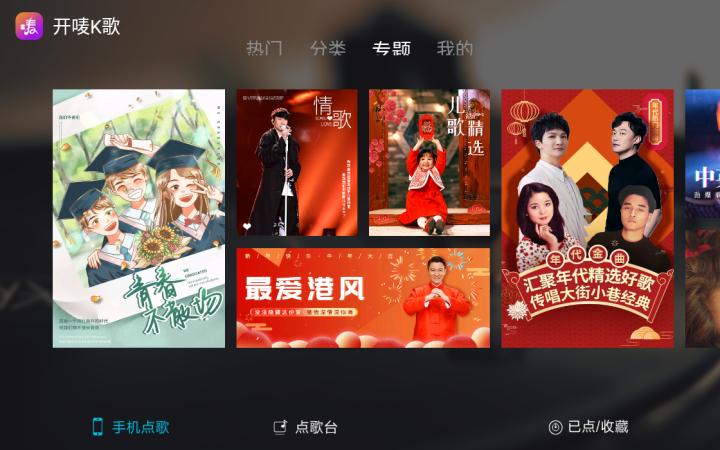Viewport: 720px width, 450px height.
Task: Select the 专题 tab
Action: tap(391, 48)
